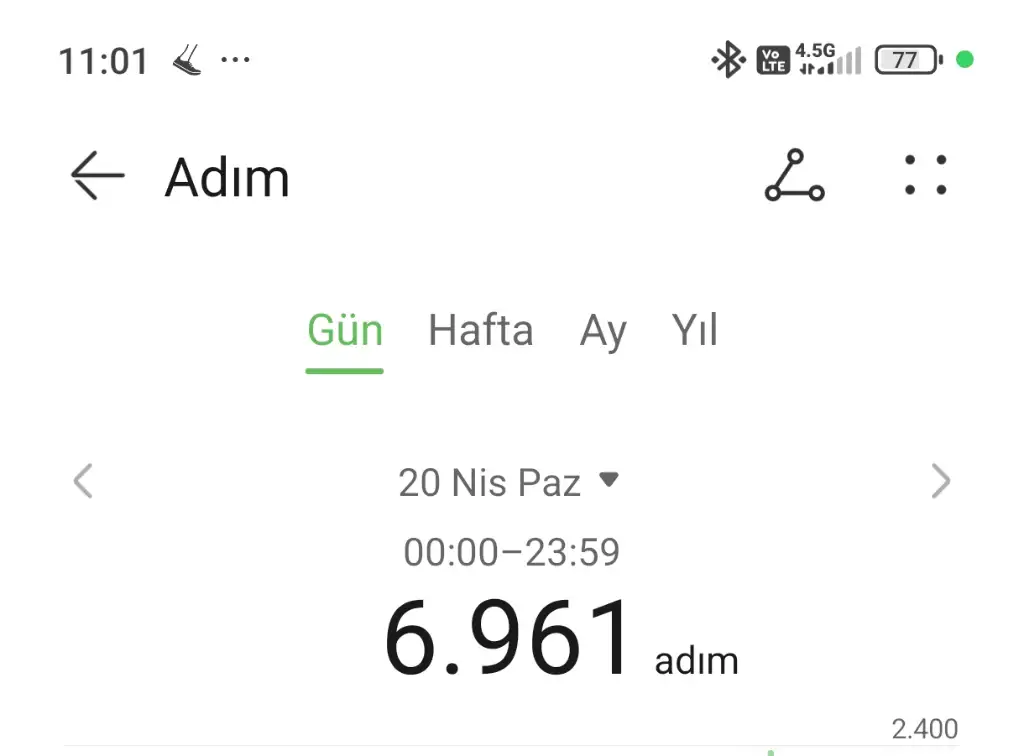Go back from the Adım screen
This screenshot has width=1024, height=756.
pyautogui.click(x=97, y=176)
